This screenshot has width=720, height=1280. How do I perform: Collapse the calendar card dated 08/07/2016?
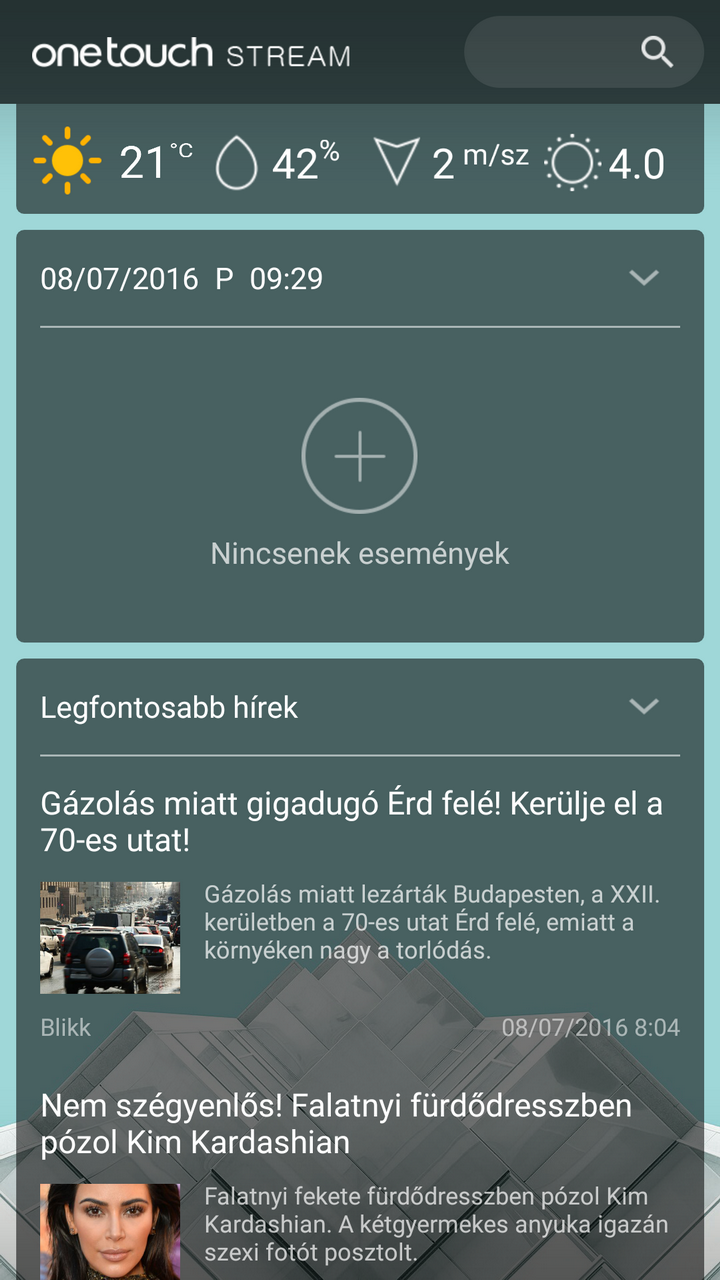(644, 278)
